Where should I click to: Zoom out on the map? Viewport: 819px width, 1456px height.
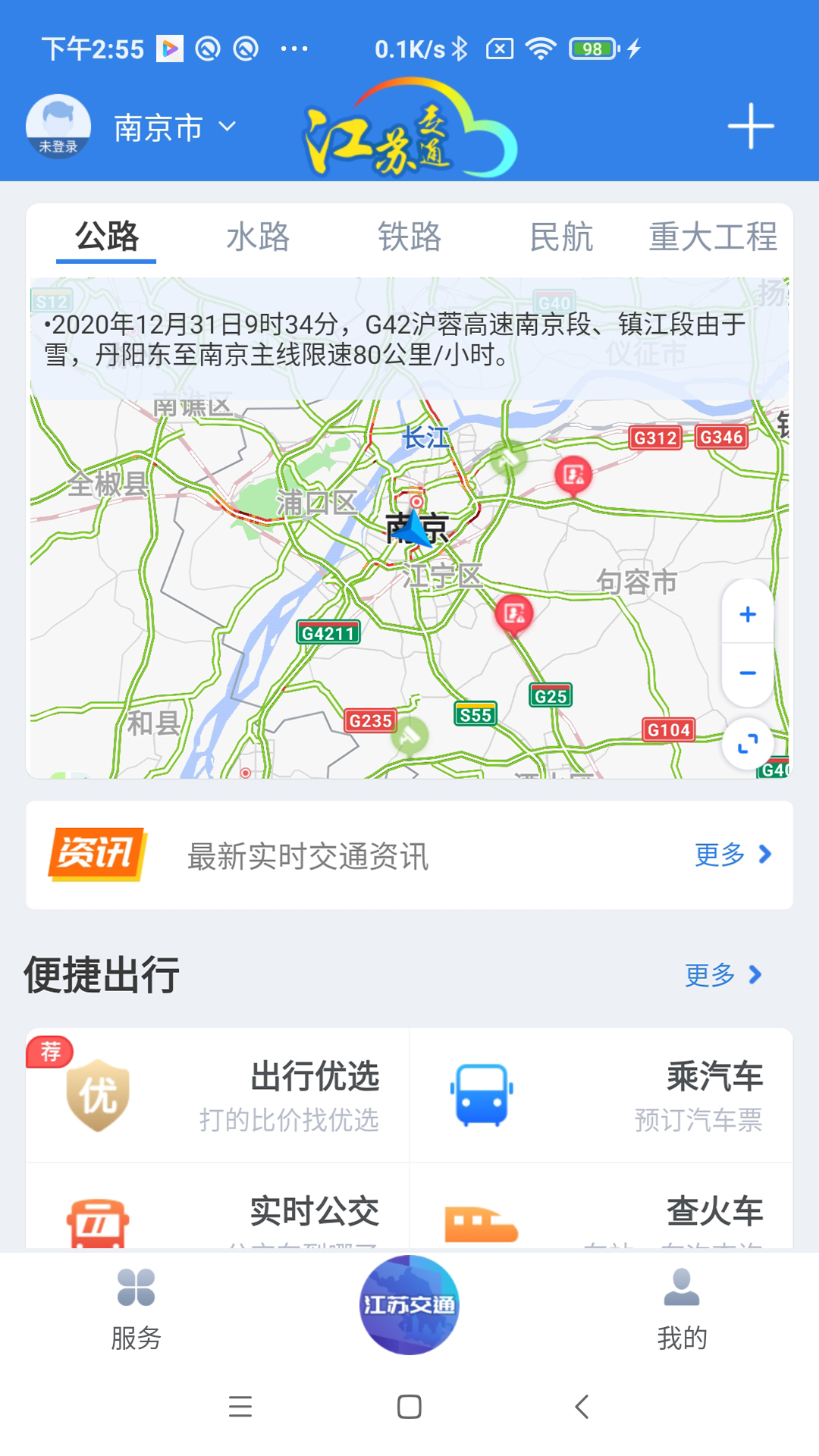point(747,672)
